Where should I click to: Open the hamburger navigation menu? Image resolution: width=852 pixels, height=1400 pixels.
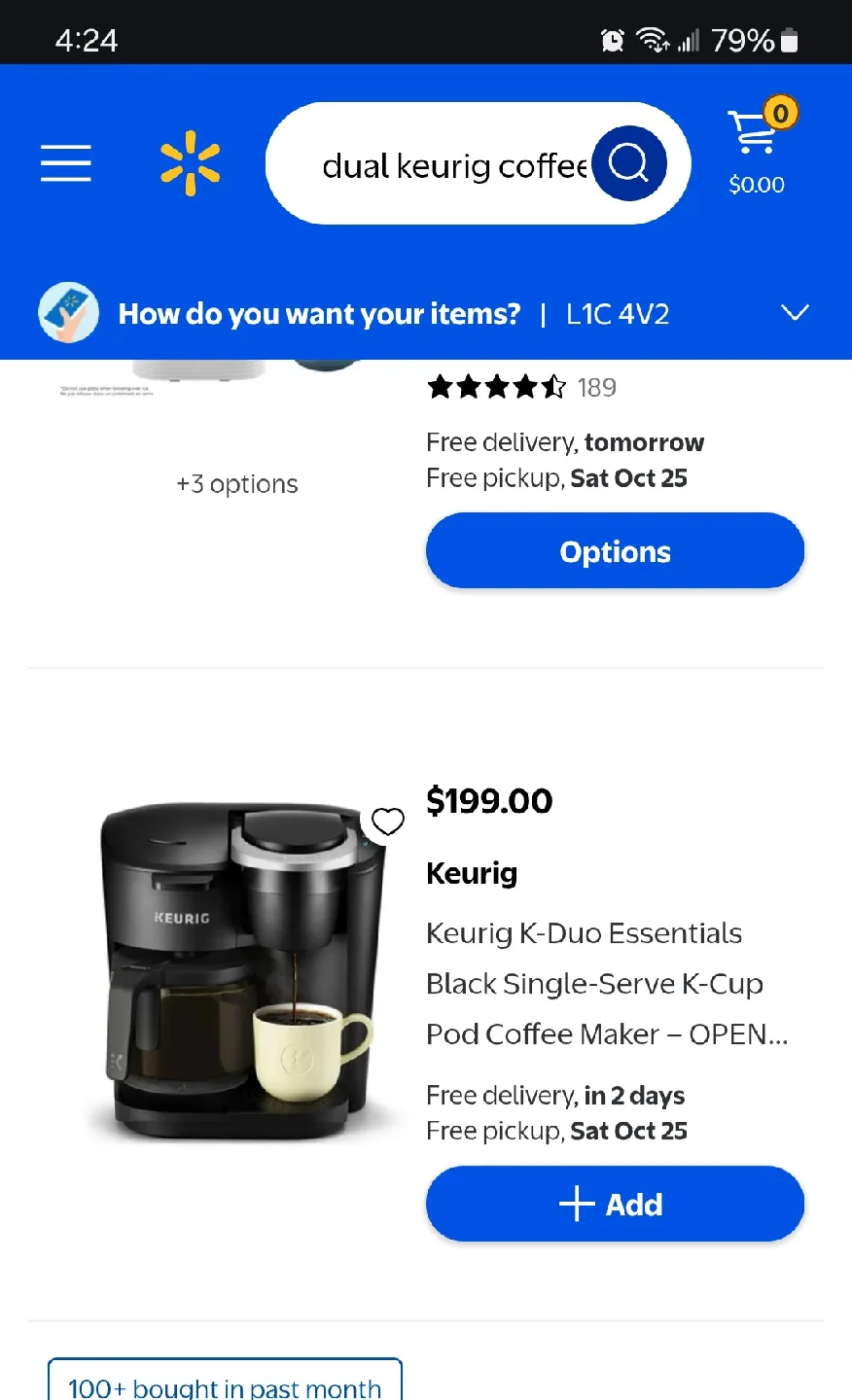point(65,163)
